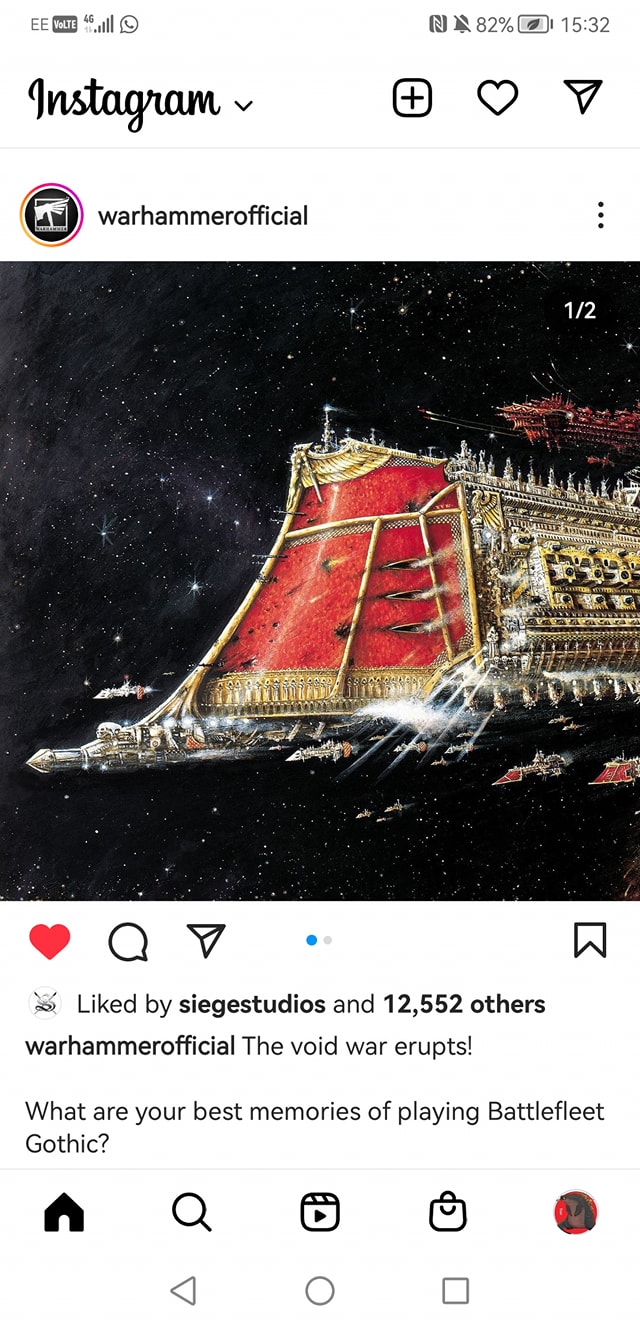Viewport: 640px width, 1327px height.
Task: Open direct messages
Action: coord(583,97)
